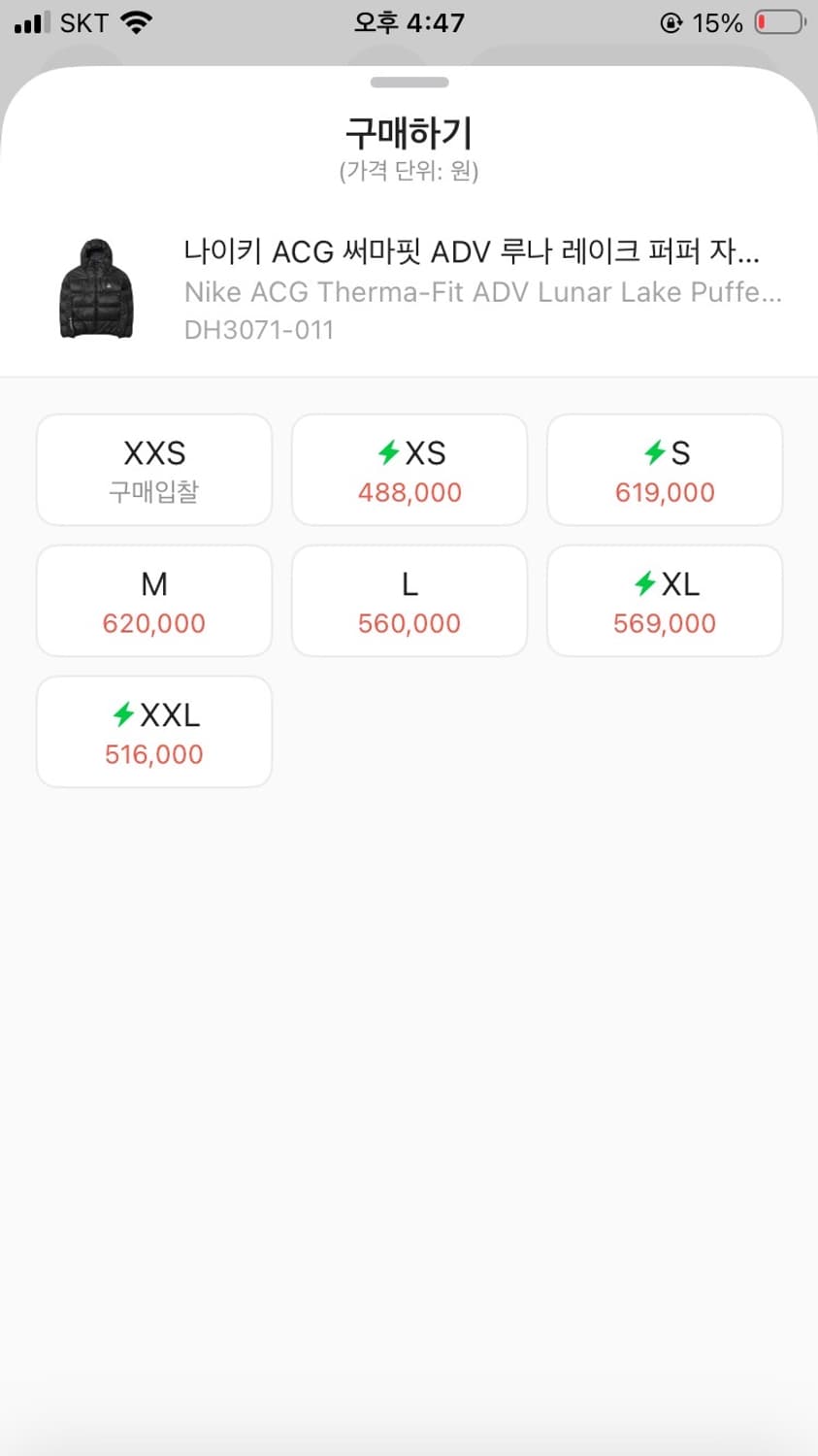Tap the green lightning icon beside XL
Screen dimensions: 818x1456
pos(646,583)
